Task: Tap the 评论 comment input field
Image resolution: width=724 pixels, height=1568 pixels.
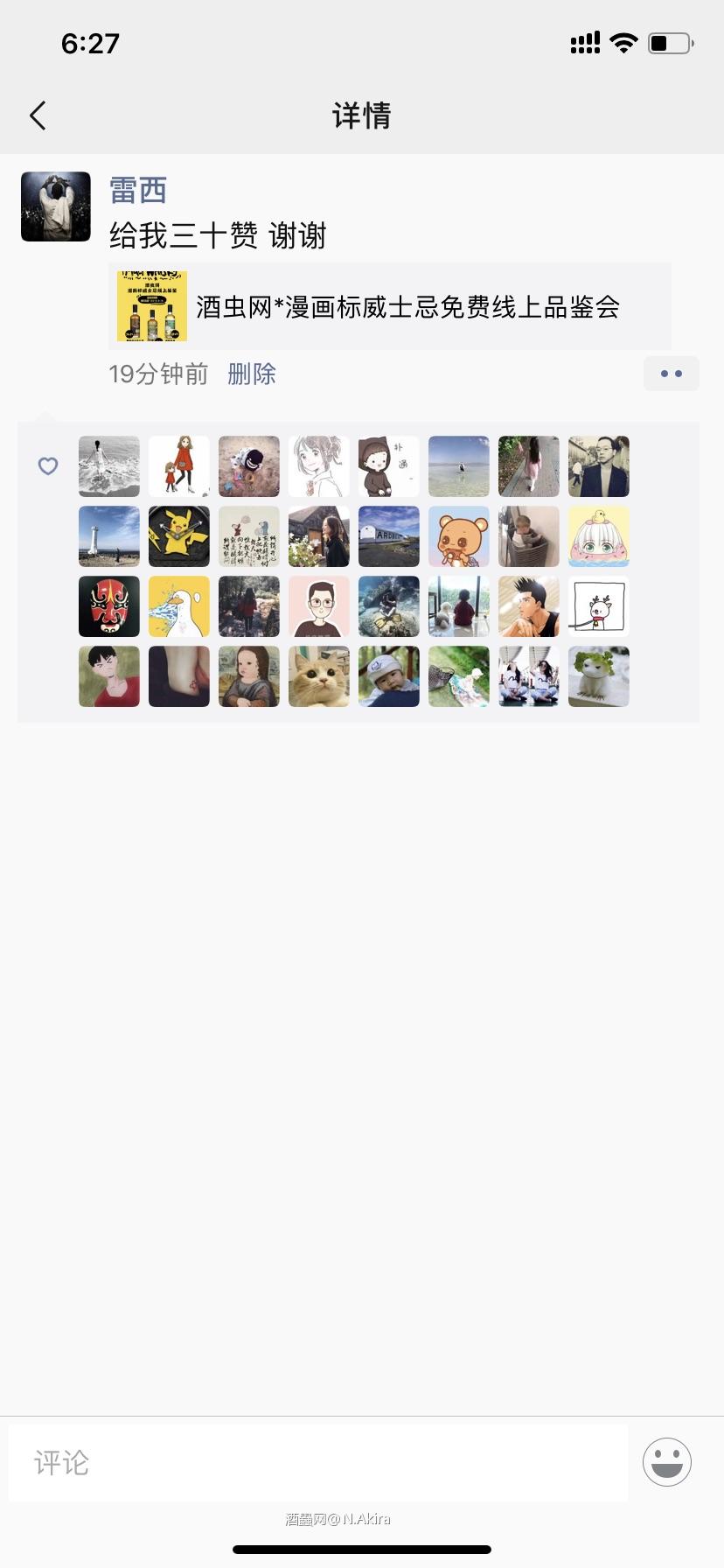Action: tap(318, 1462)
